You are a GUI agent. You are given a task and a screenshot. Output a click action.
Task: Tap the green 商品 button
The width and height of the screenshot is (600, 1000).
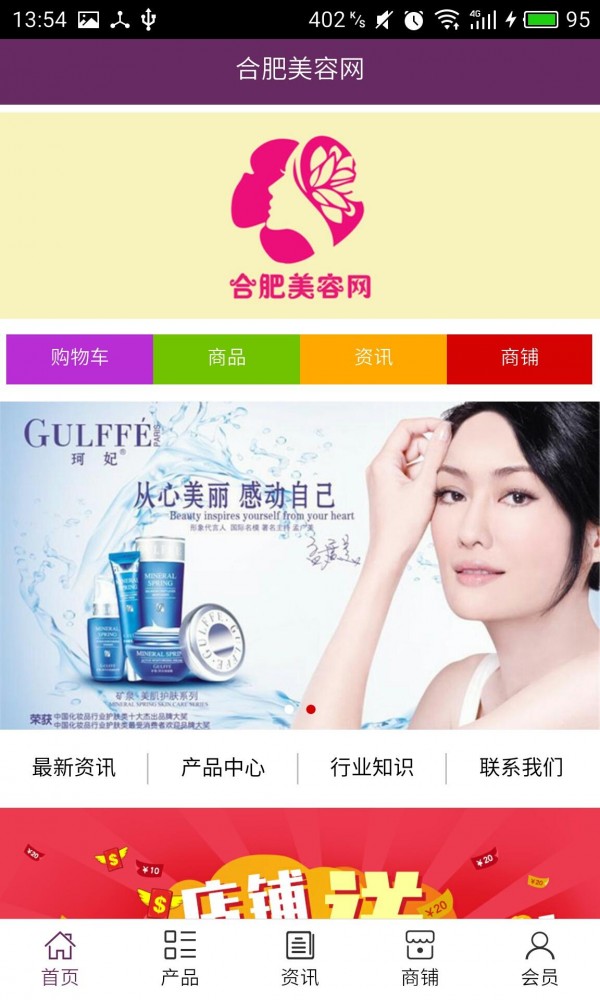click(227, 358)
